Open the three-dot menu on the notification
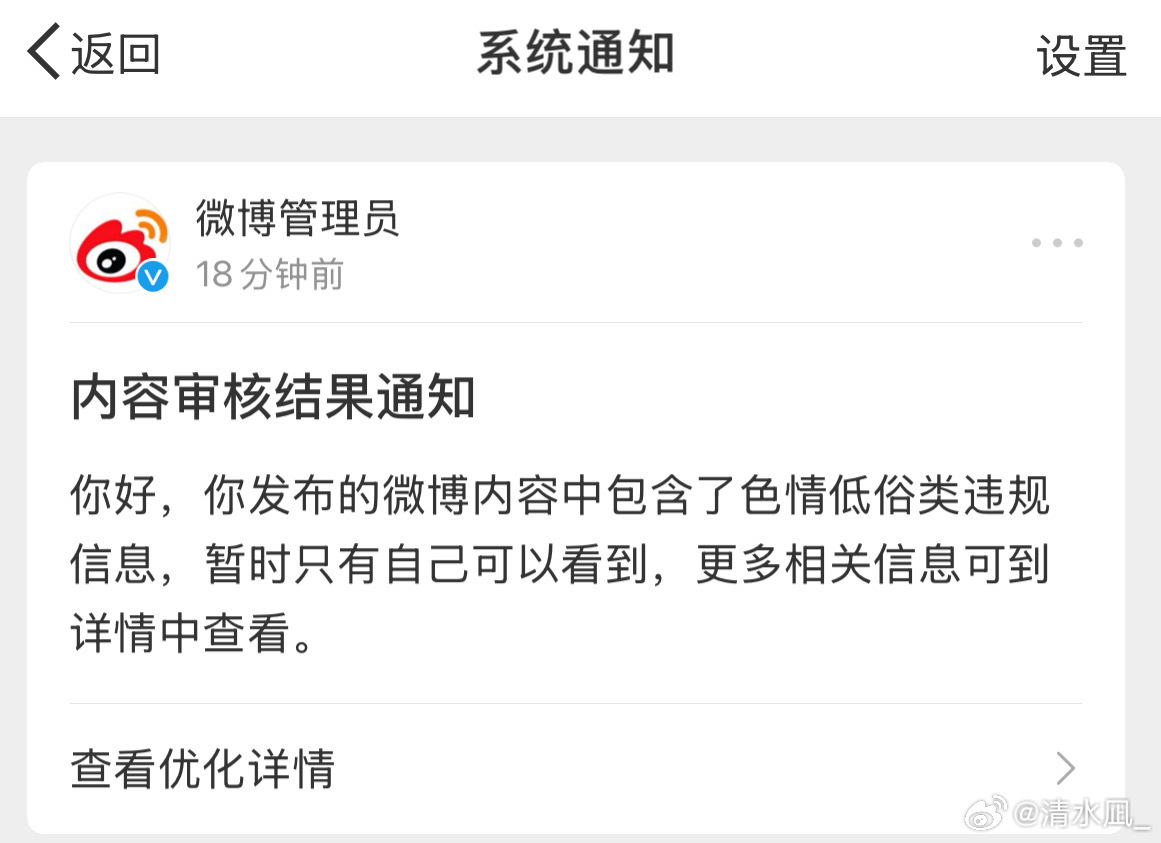 click(x=1056, y=243)
